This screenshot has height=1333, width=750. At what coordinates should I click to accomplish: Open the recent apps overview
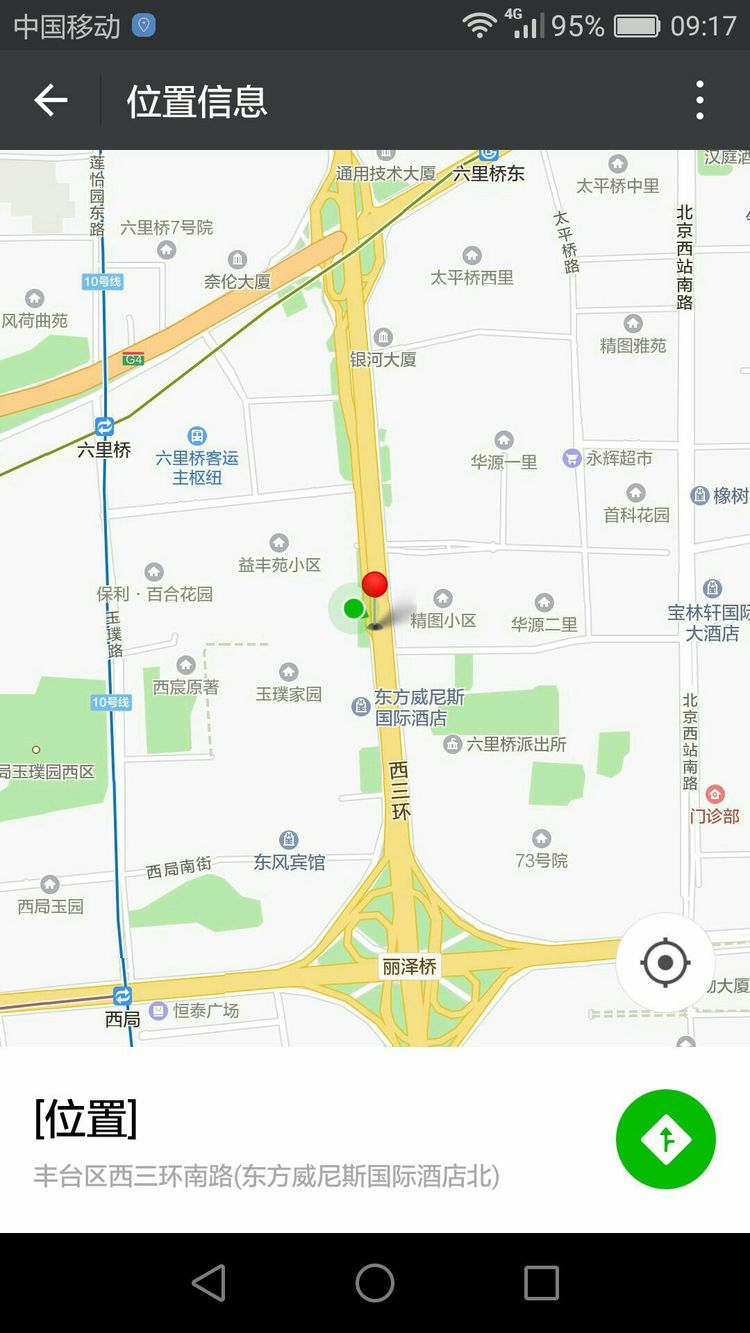(541, 1283)
